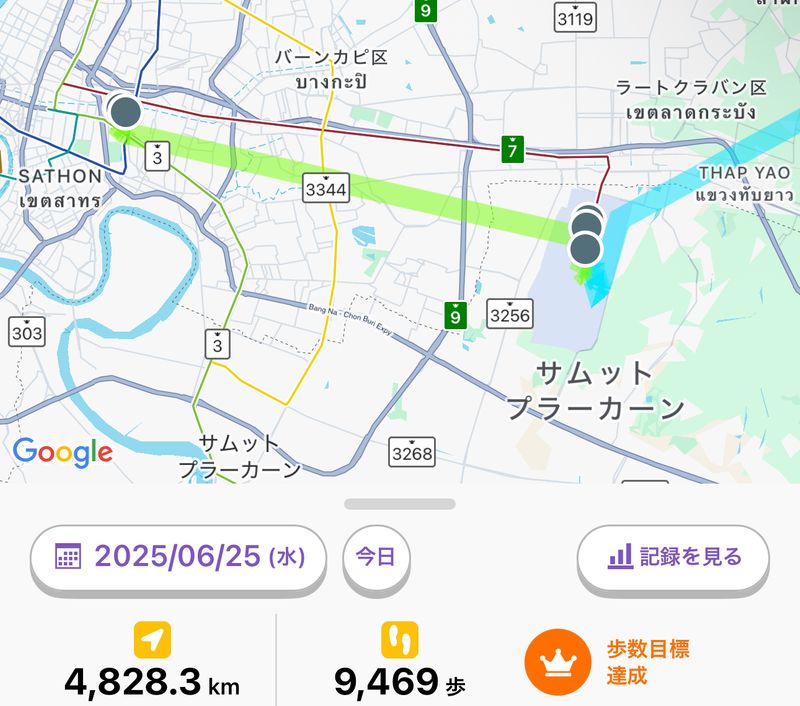The image size is (800, 706).
Task: Open records via 記録を見る
Action: 673,556
